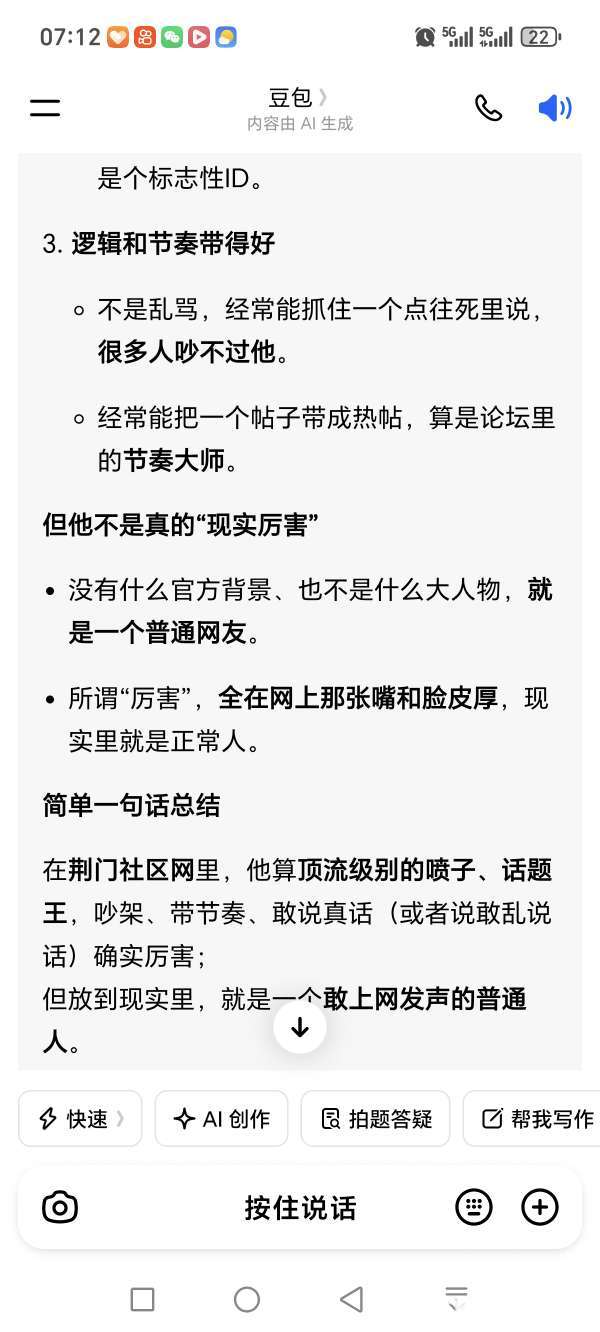Screen dimensions: 600x1332
Task: Toggle the speaker read-aloud icon
Action: click(x=554, y=108)
